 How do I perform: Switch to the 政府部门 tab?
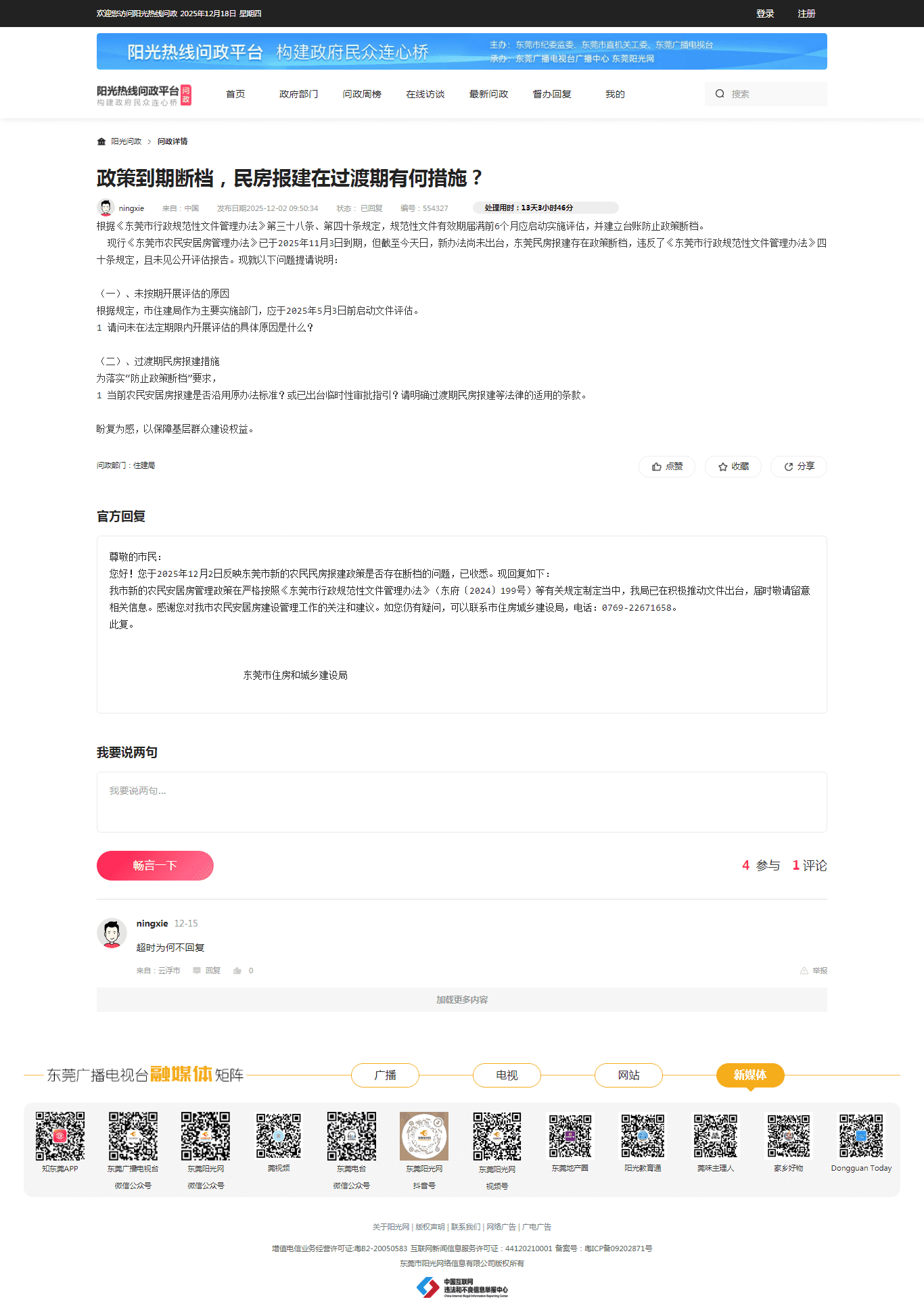(x=298, y=94)
